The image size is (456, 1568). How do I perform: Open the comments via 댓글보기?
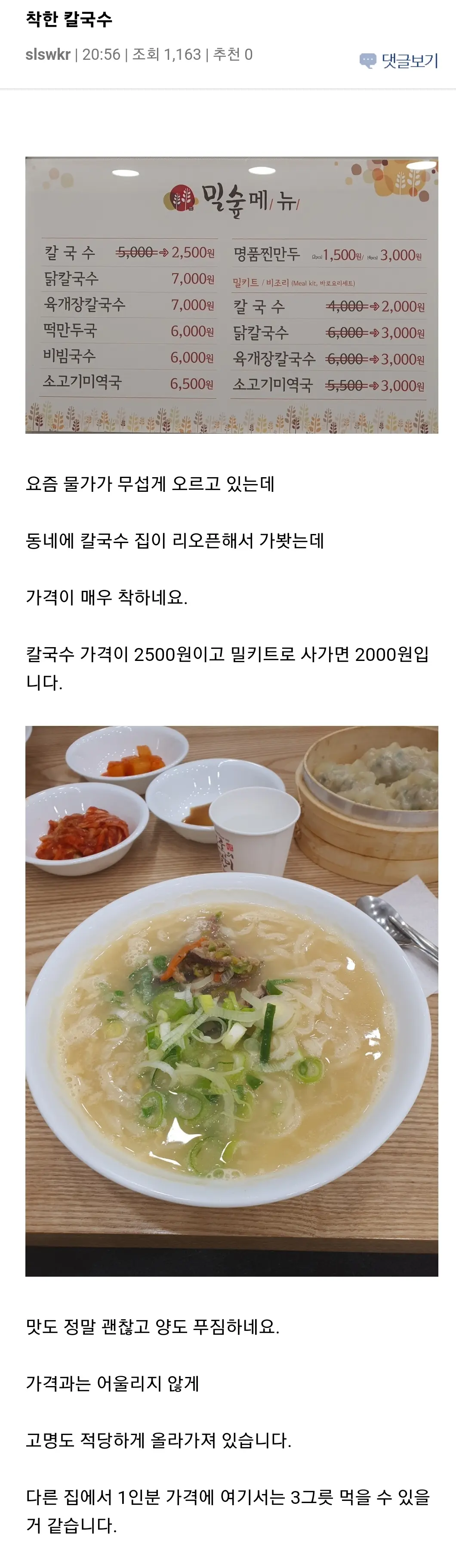[x=400, y=60]
